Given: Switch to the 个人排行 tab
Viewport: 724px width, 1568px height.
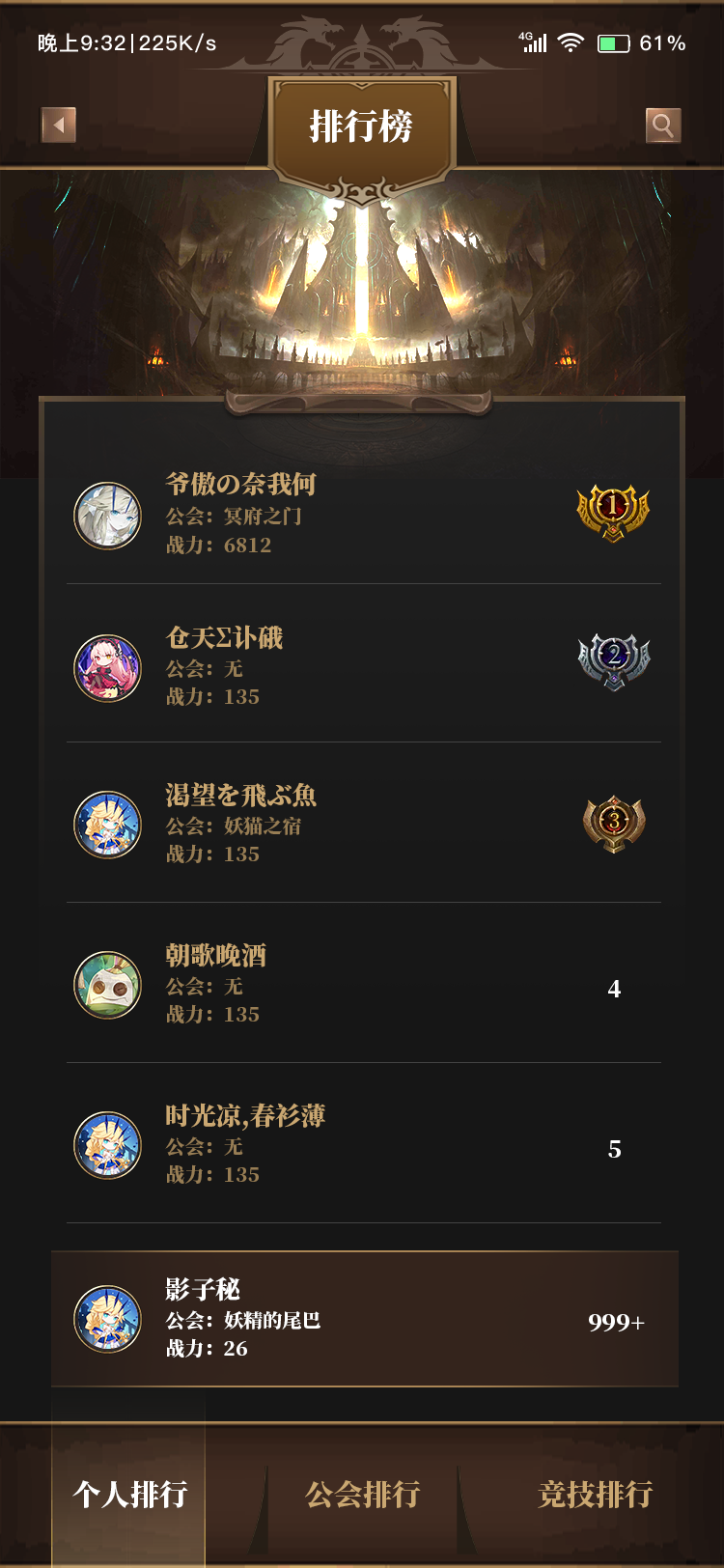Looking at the screenshot, I should pos(129,1494).
